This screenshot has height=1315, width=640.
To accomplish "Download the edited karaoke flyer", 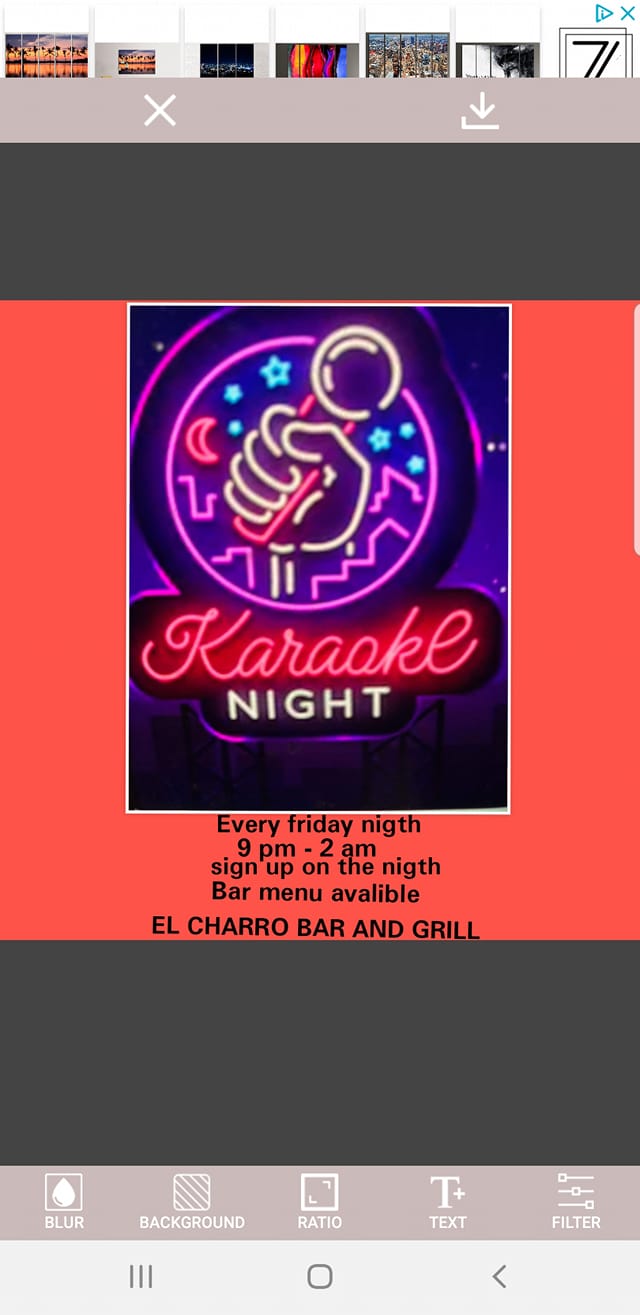I will pyautogui.click(x=480, y=110).
